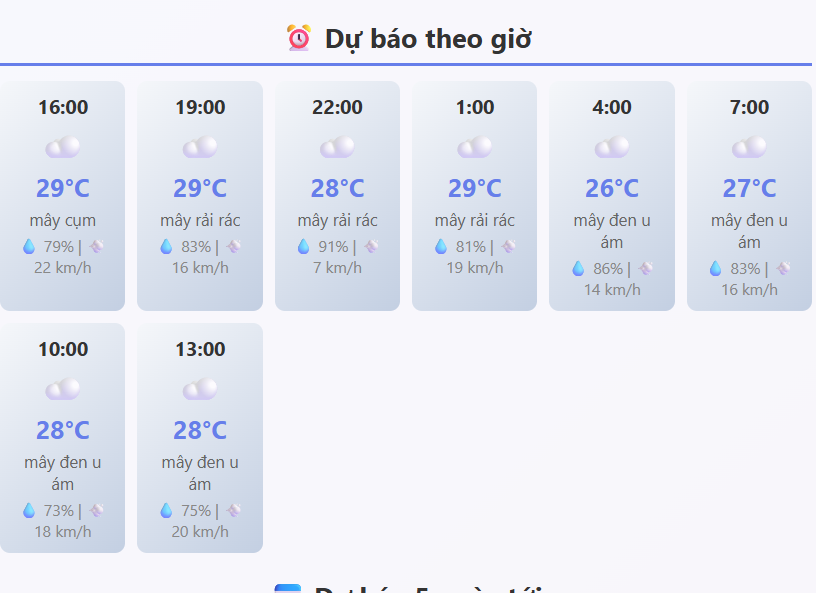This screenshot has height=593, width=816.
Task: View the 13:00 forecast card
Action: (x=200, y=438)
